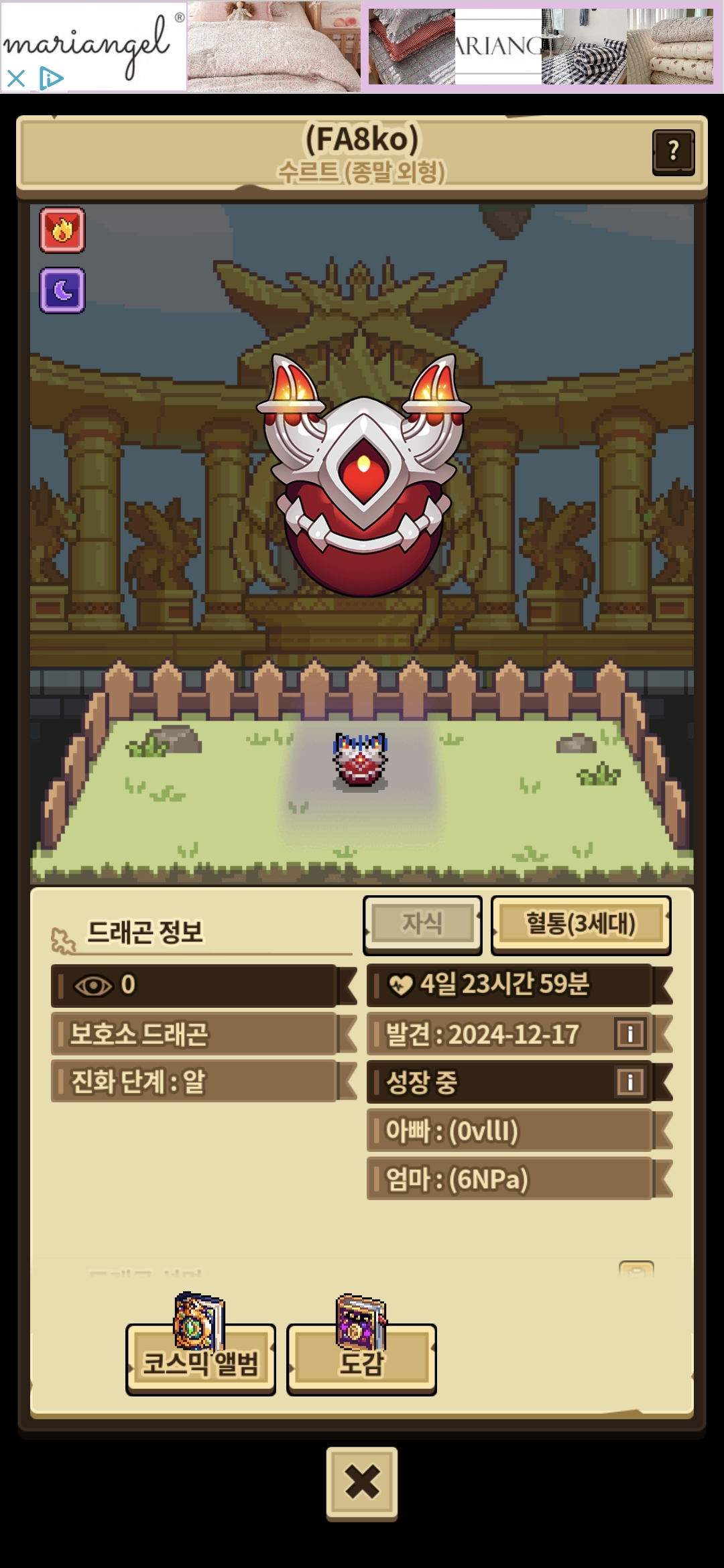Screen dimensions: 724x1568
Task: Open mother dragon (6NPa)
Action: coord(509,1179)
